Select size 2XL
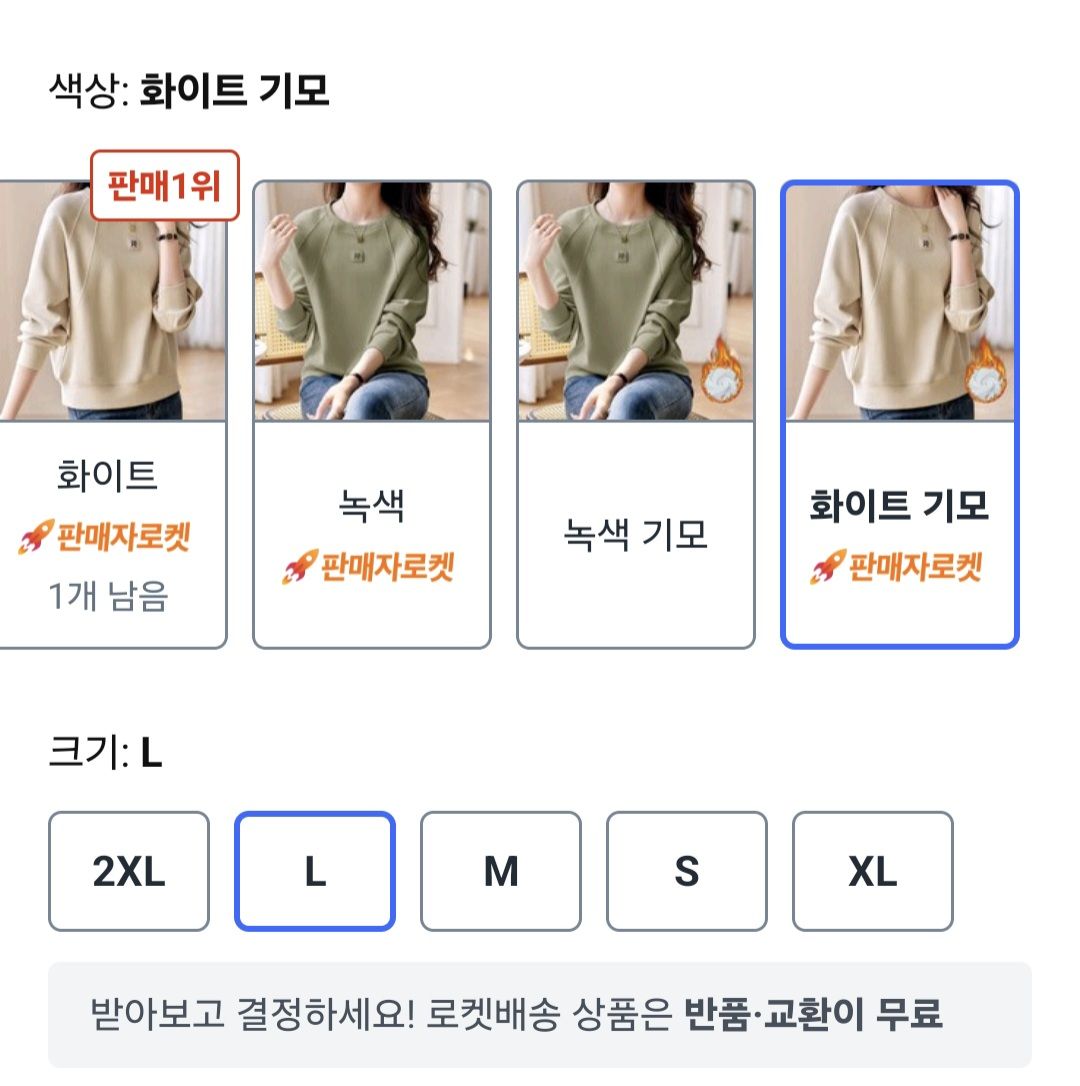1080x1086 pixels. (x=129, y=872)
